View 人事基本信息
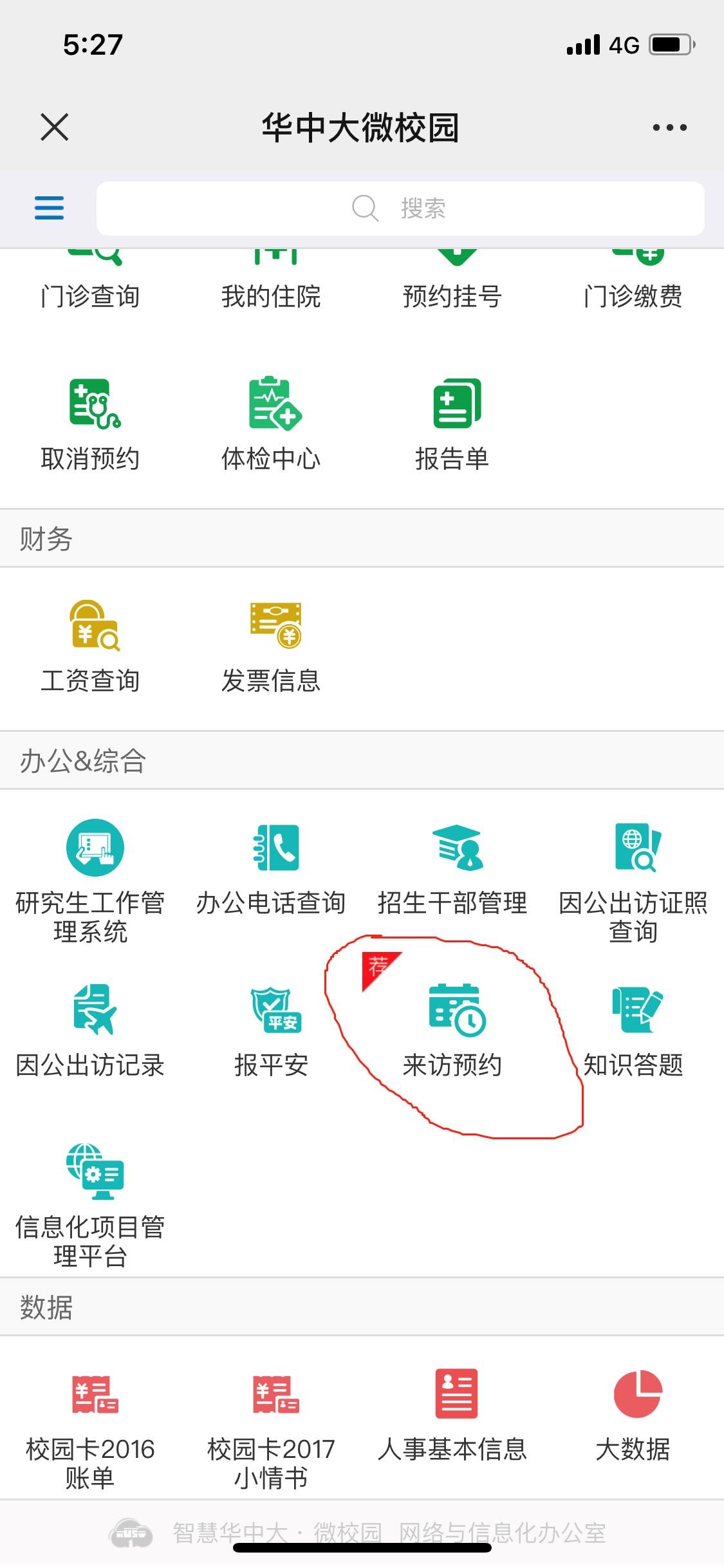The width and height of the screenshot is (724, 1568). click(452, 1417)
